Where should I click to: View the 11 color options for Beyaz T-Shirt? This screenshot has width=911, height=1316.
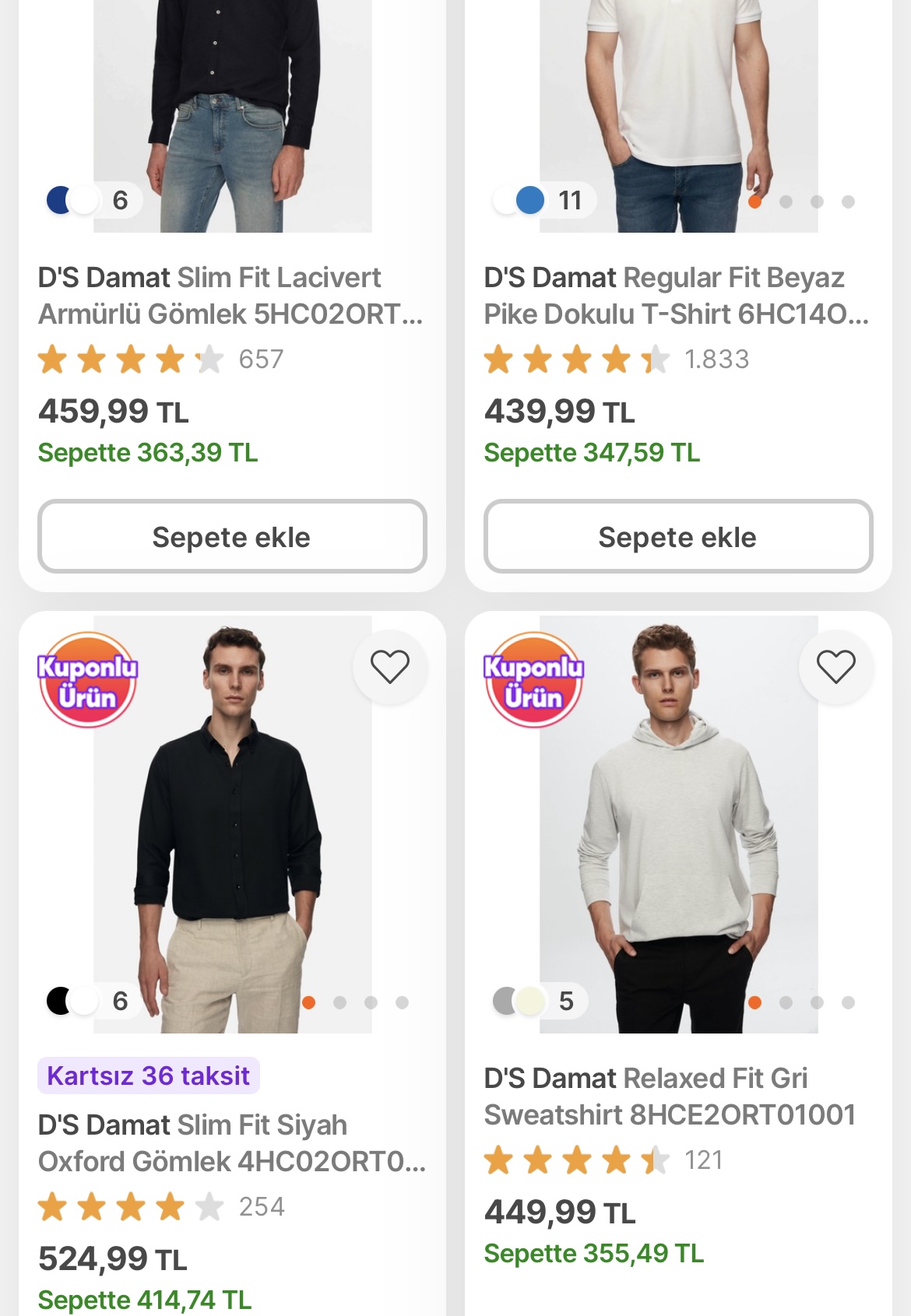[544, 200]
